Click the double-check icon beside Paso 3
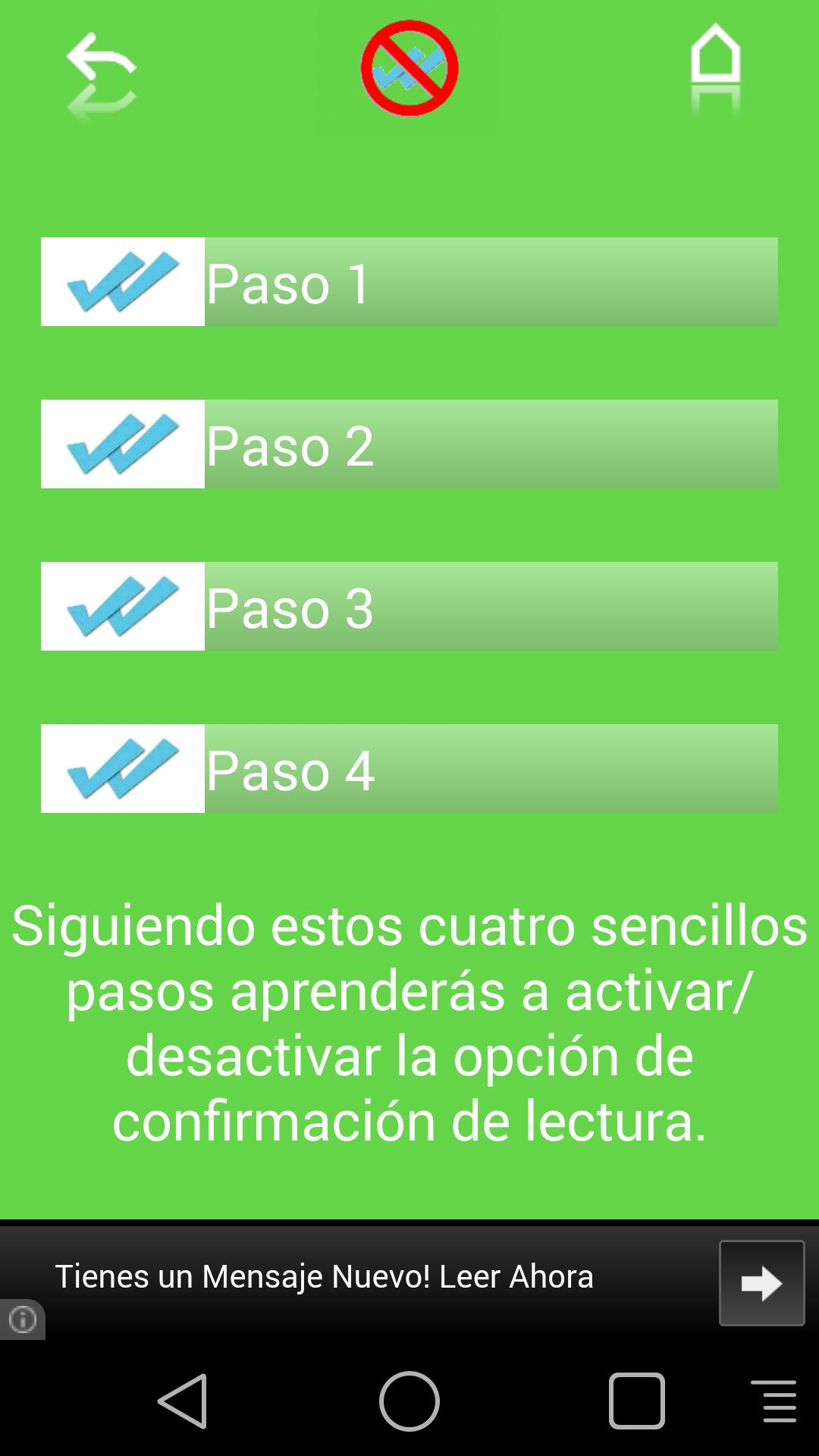 tap(124, 607)
